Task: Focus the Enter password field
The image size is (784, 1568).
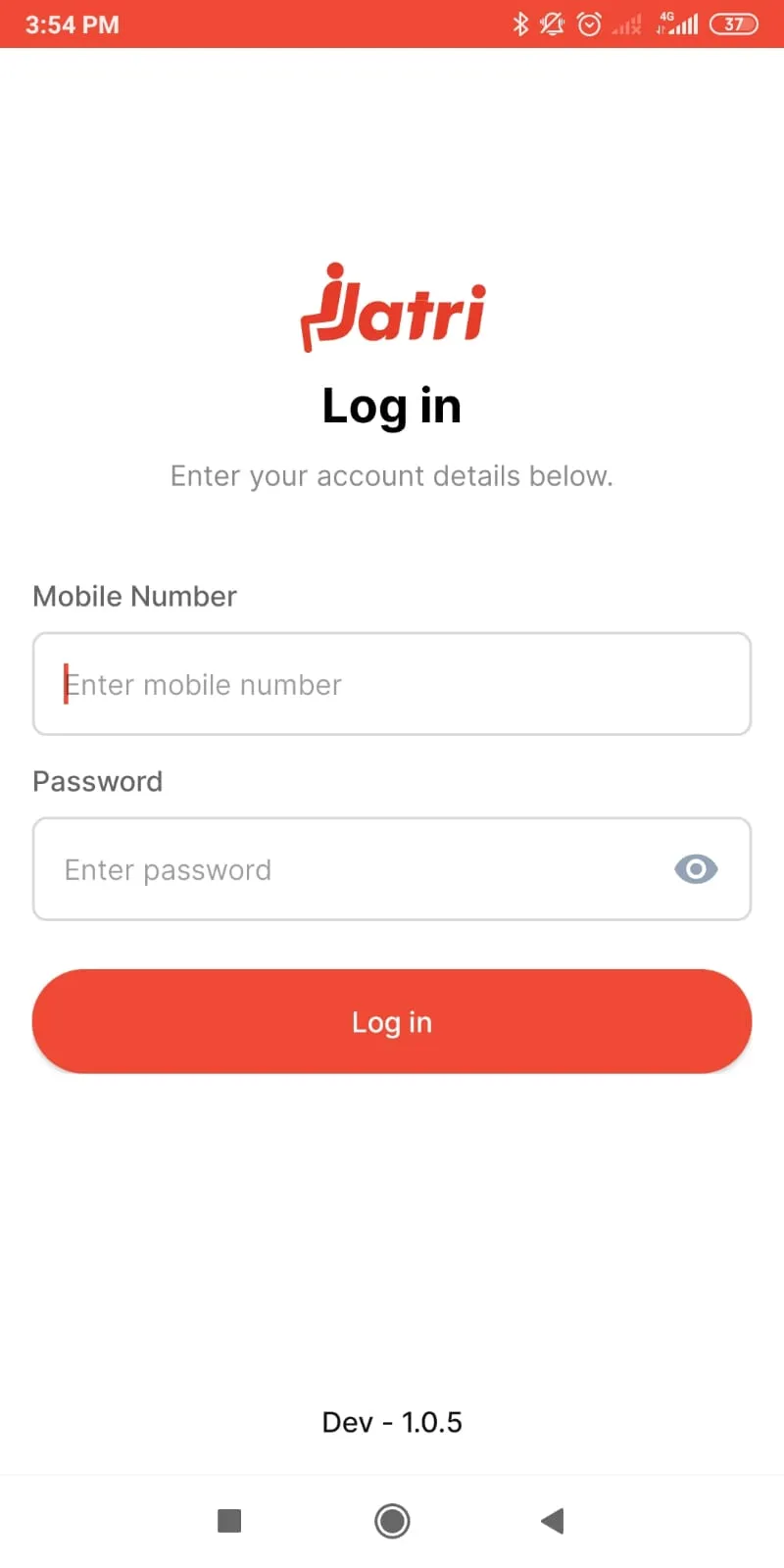Action: click(x=392, y=869)
